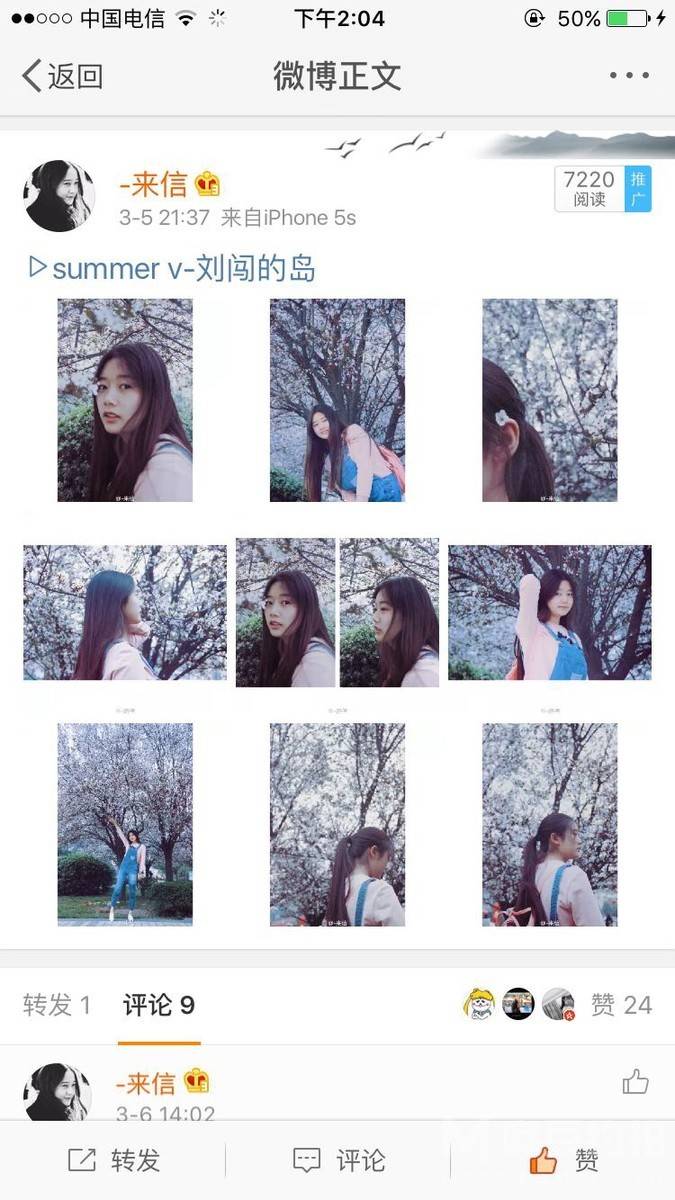Open photo of ponytail with flower clip
The height and width of the screenshot is (1200, 675).
click(x=549, y=400)
